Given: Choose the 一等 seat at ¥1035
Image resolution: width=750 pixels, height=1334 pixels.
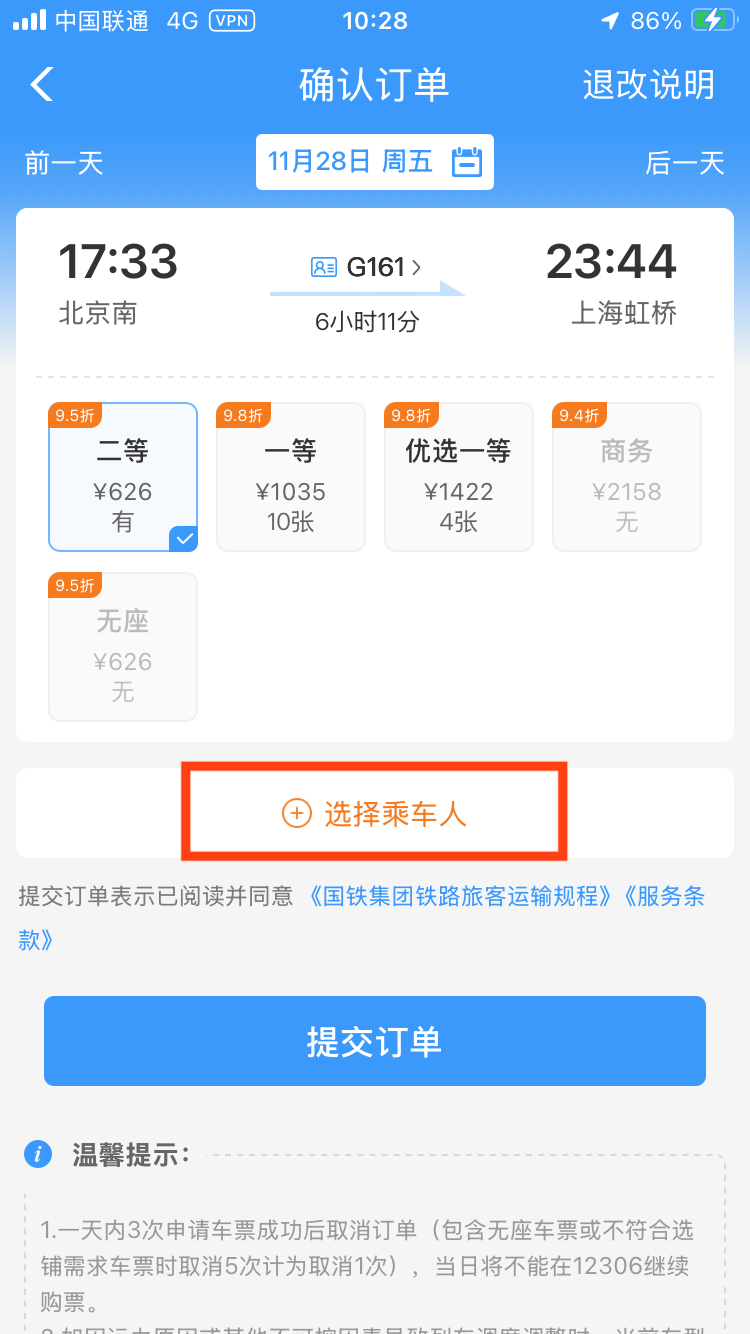Looking at the screenshot, I should 291,477.
